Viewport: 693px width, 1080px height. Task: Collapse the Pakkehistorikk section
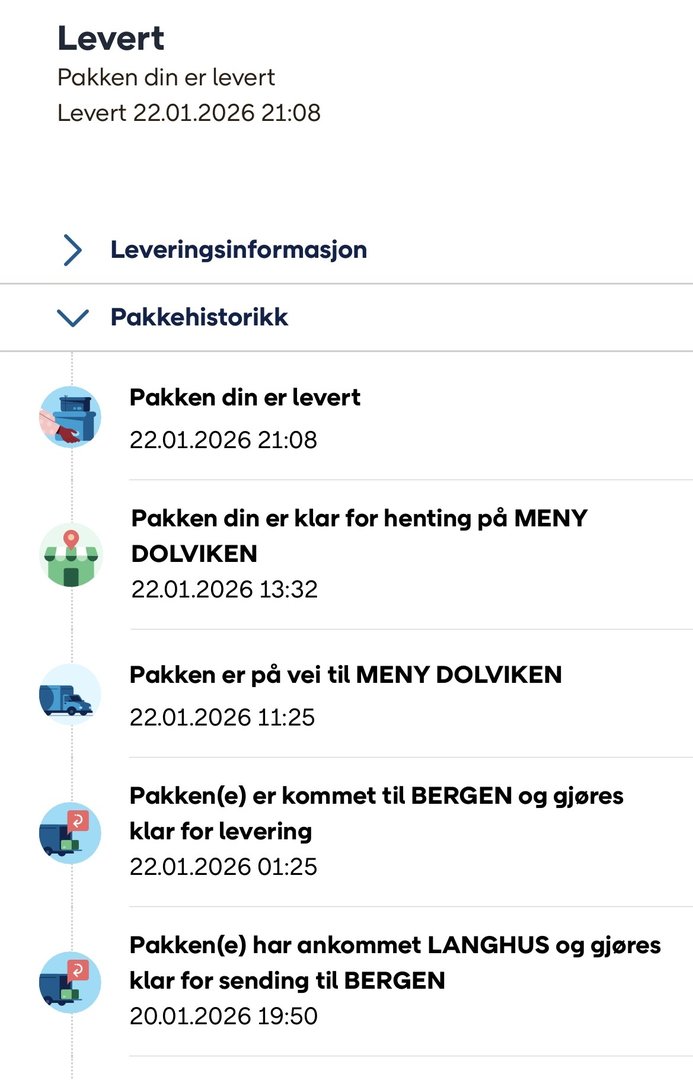point(198,318)
